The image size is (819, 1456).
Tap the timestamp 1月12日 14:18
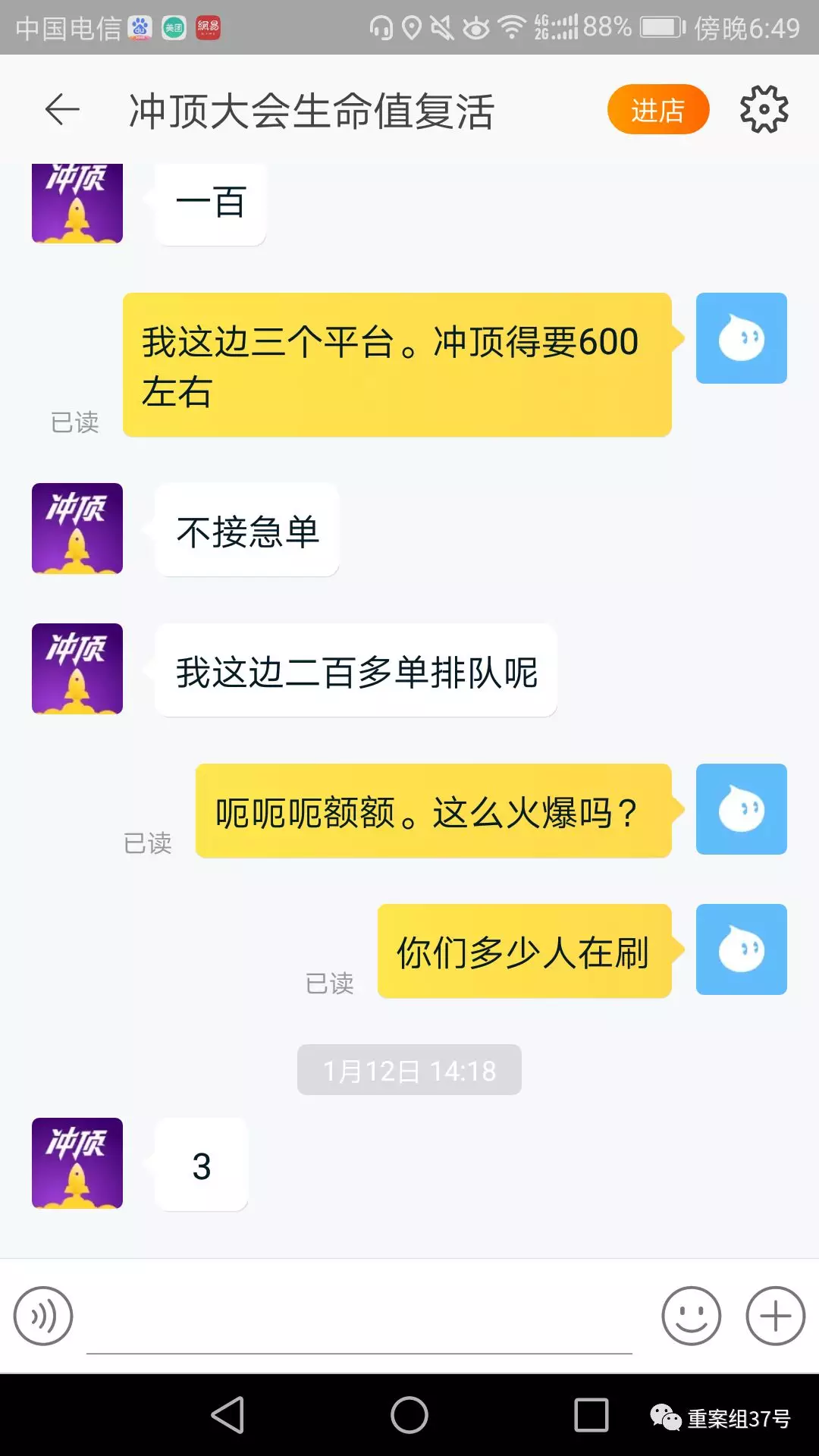[409, 1069]
